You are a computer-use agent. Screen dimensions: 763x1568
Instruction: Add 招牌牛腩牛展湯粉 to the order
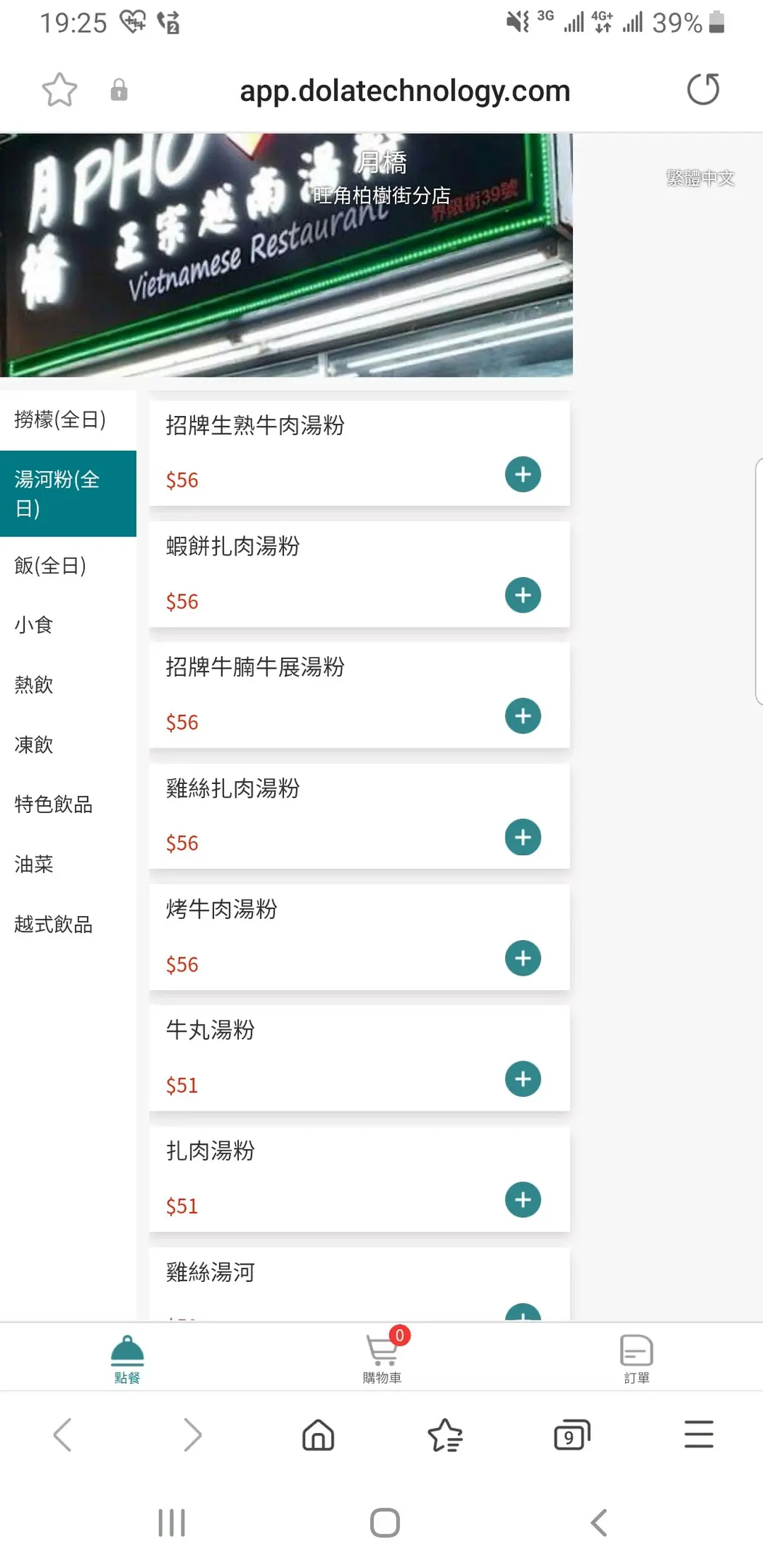tap(523, 716)
